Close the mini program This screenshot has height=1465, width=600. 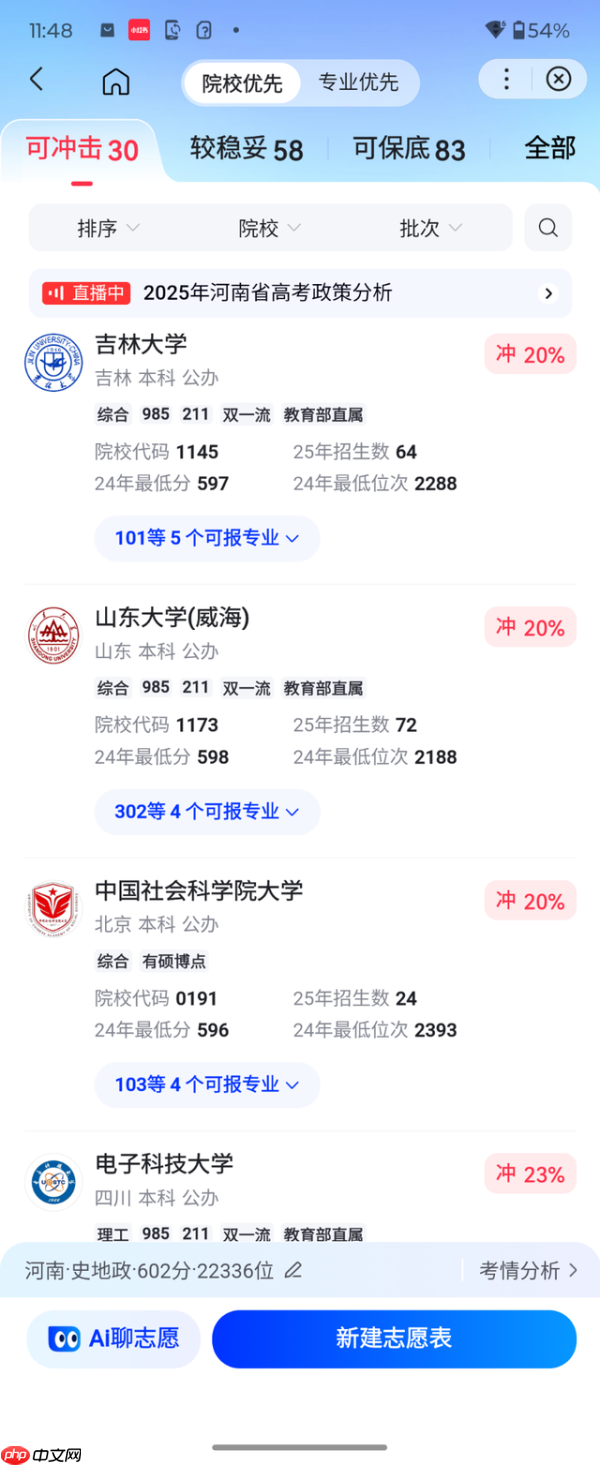[x=558, y=79]
